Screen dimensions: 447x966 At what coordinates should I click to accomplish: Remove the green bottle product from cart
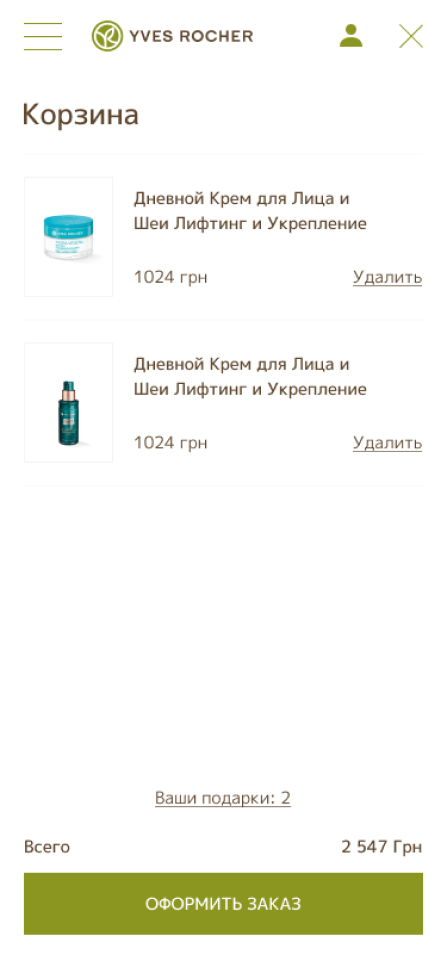tap(387, 442)
